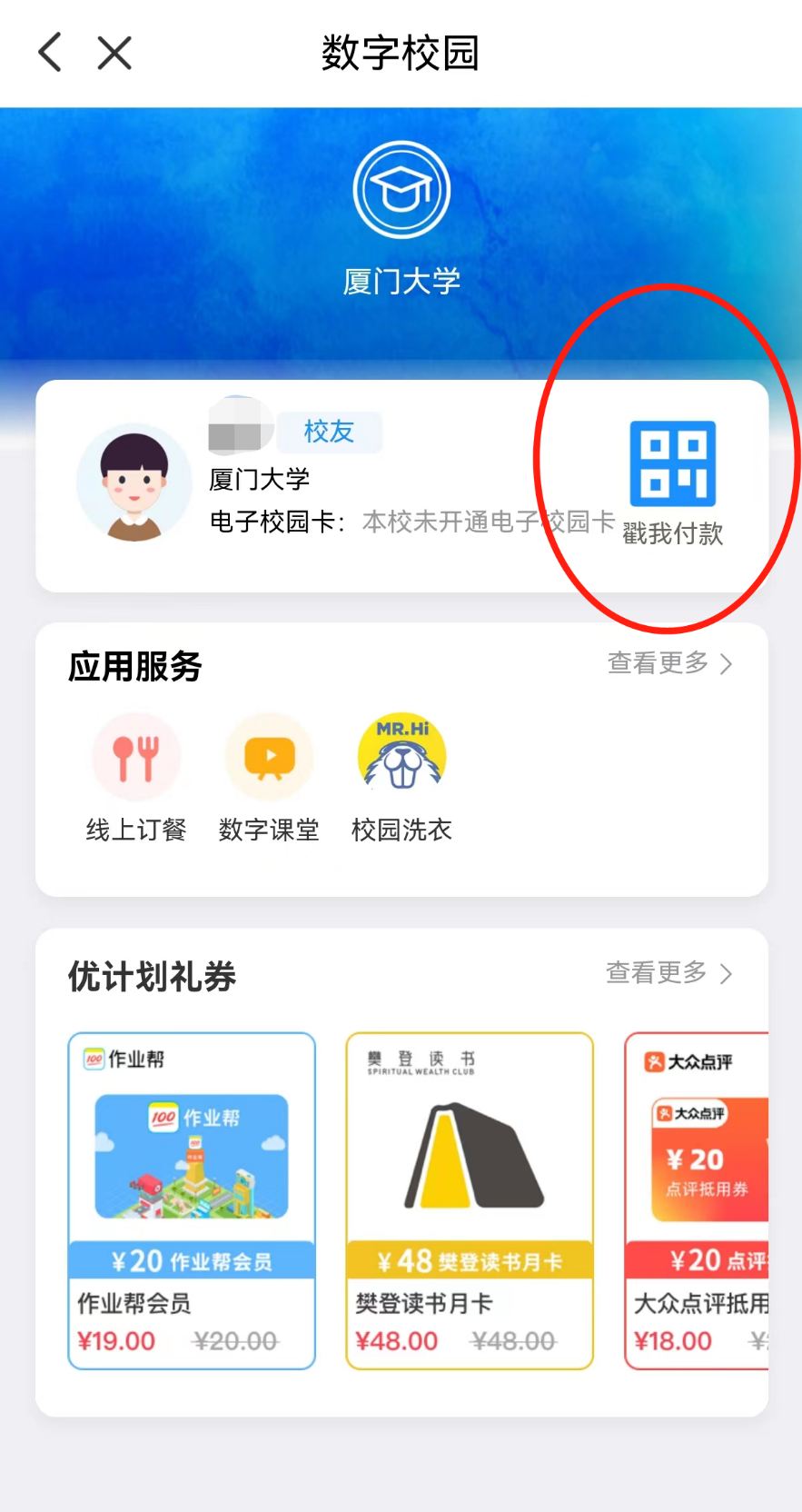This screenshot has height=1512, width=802.
Task: Open the 樊登读书月卡 coupon card
Action: pyautogui.click(x=470, y=1199)
